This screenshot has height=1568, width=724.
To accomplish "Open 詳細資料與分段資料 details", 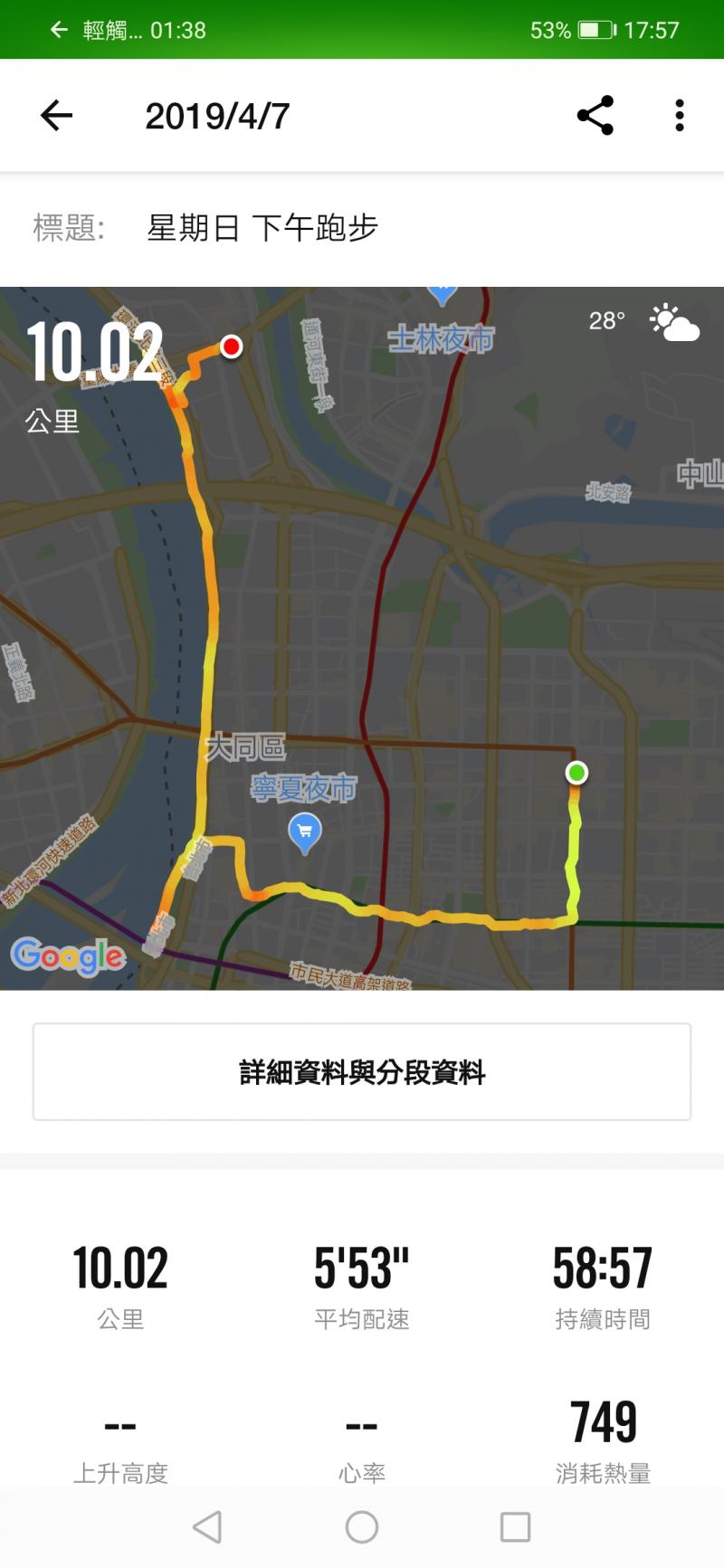I will (362, 1072).
